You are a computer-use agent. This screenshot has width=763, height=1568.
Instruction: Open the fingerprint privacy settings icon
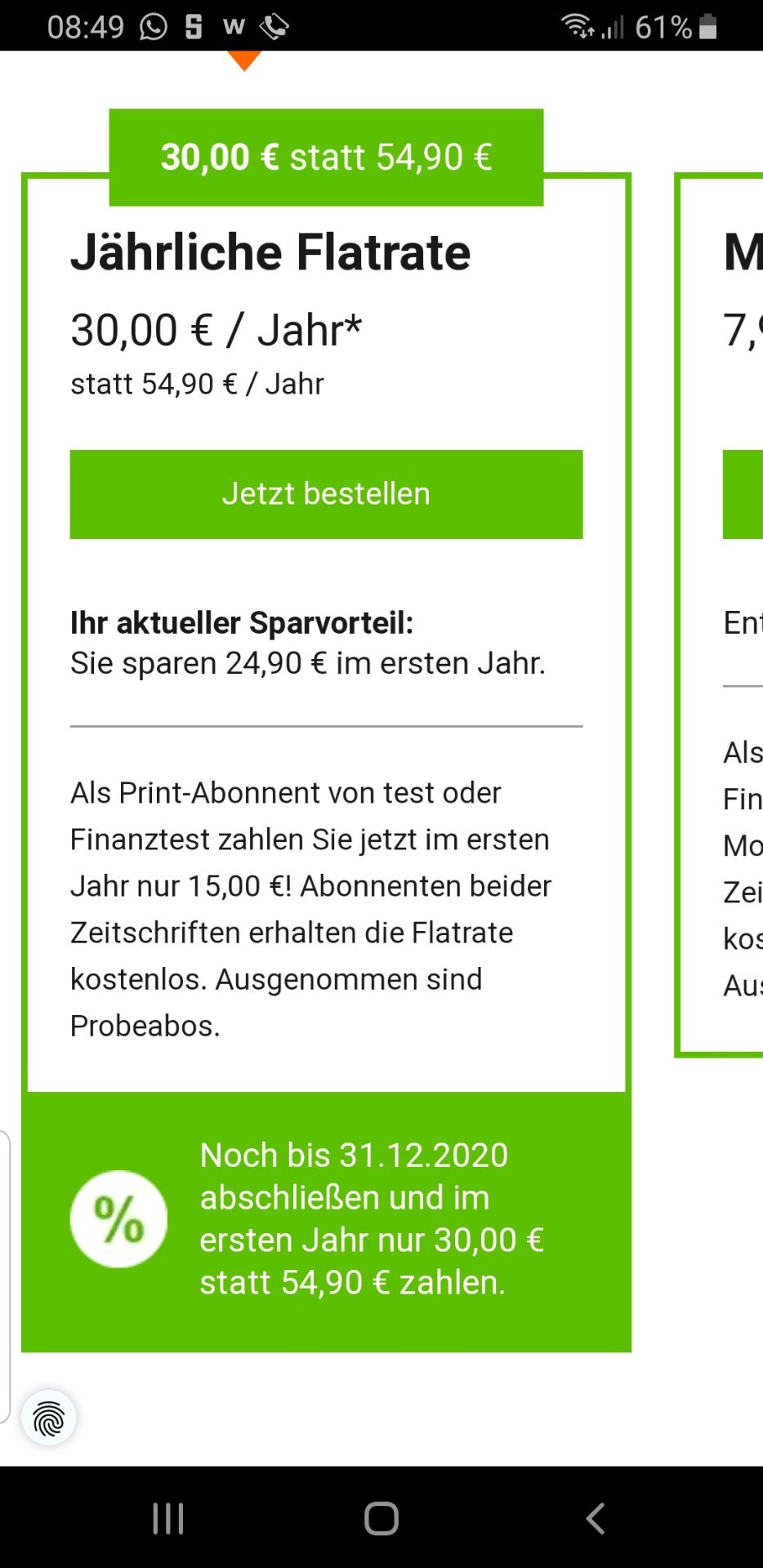click(x=49, y=1419)
